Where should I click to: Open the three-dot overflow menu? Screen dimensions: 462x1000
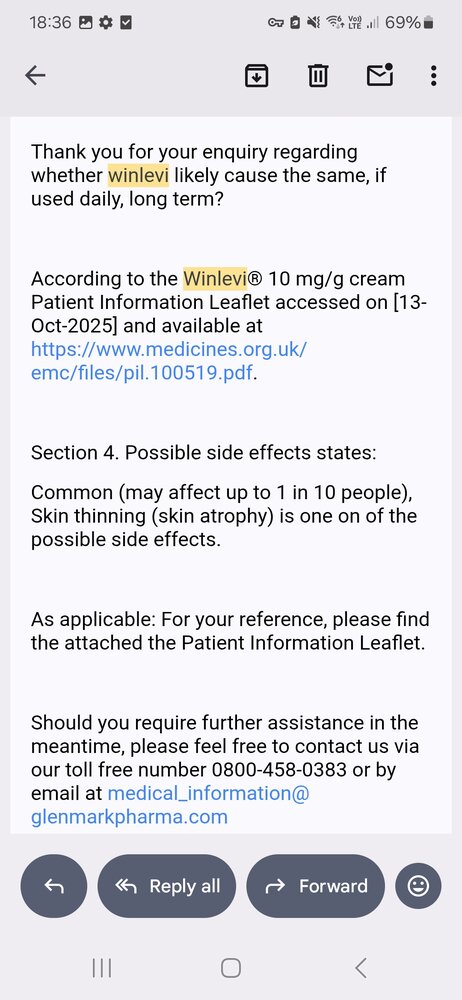point(433,76)
